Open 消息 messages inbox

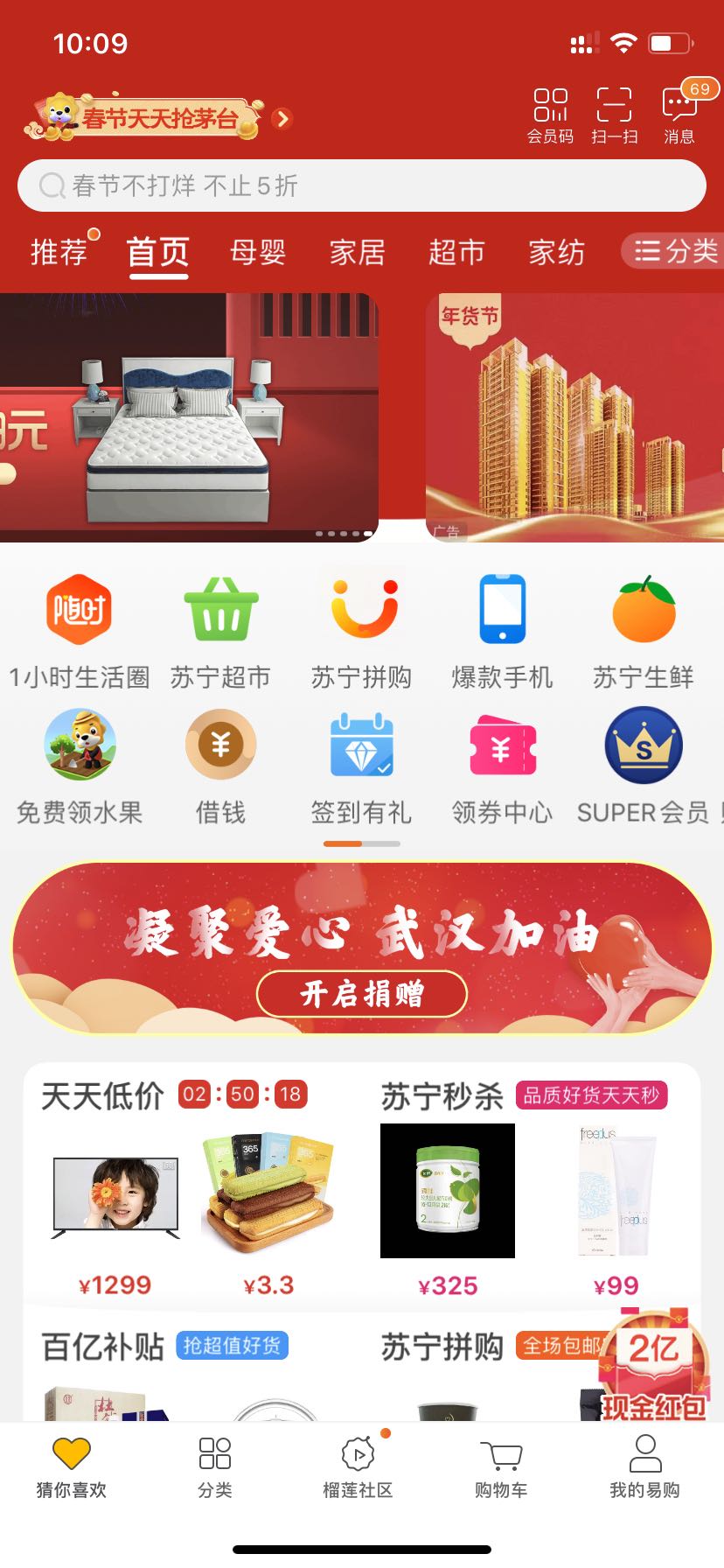click(x=679, y=115)
